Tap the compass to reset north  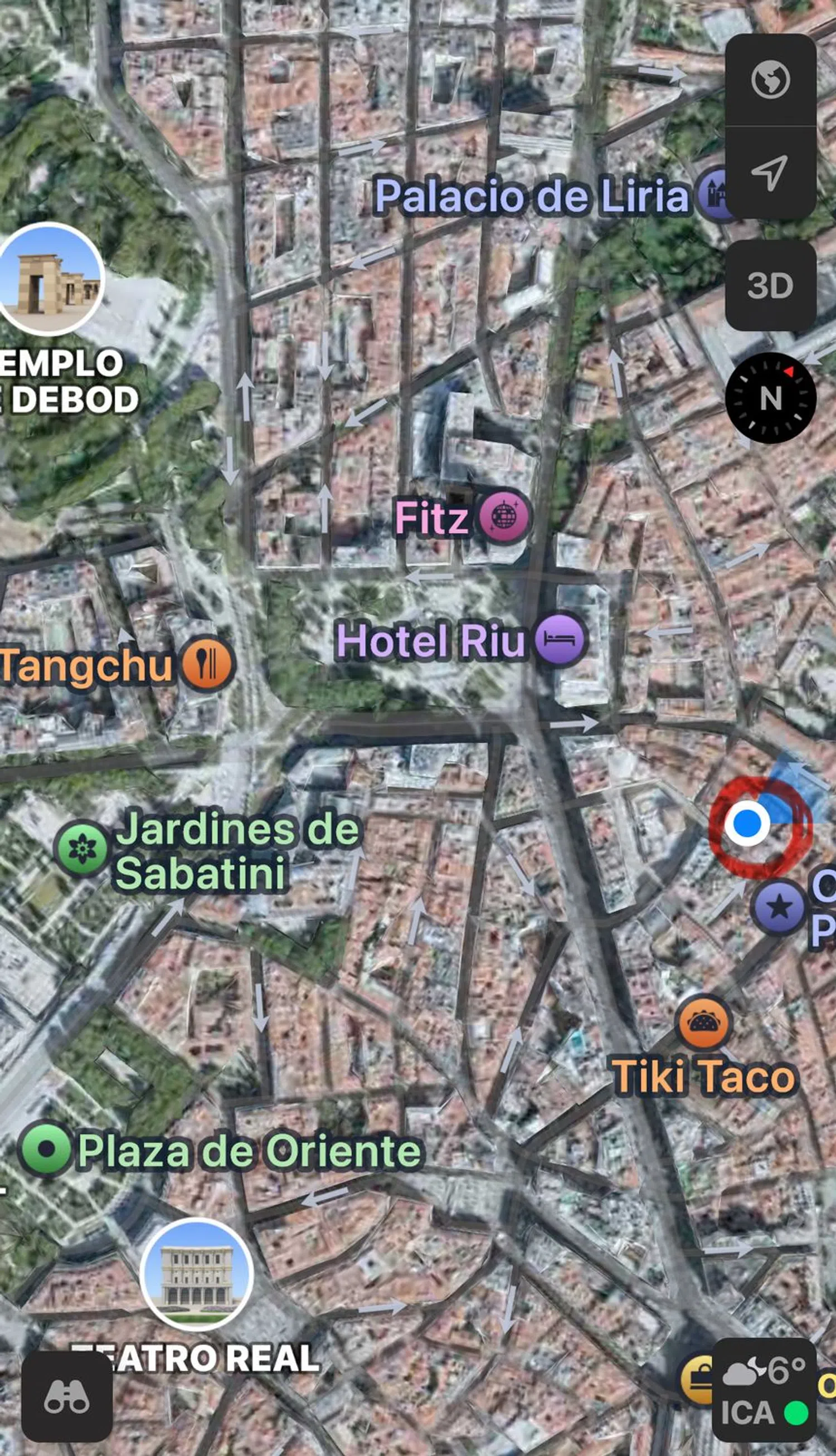point(770,398)
